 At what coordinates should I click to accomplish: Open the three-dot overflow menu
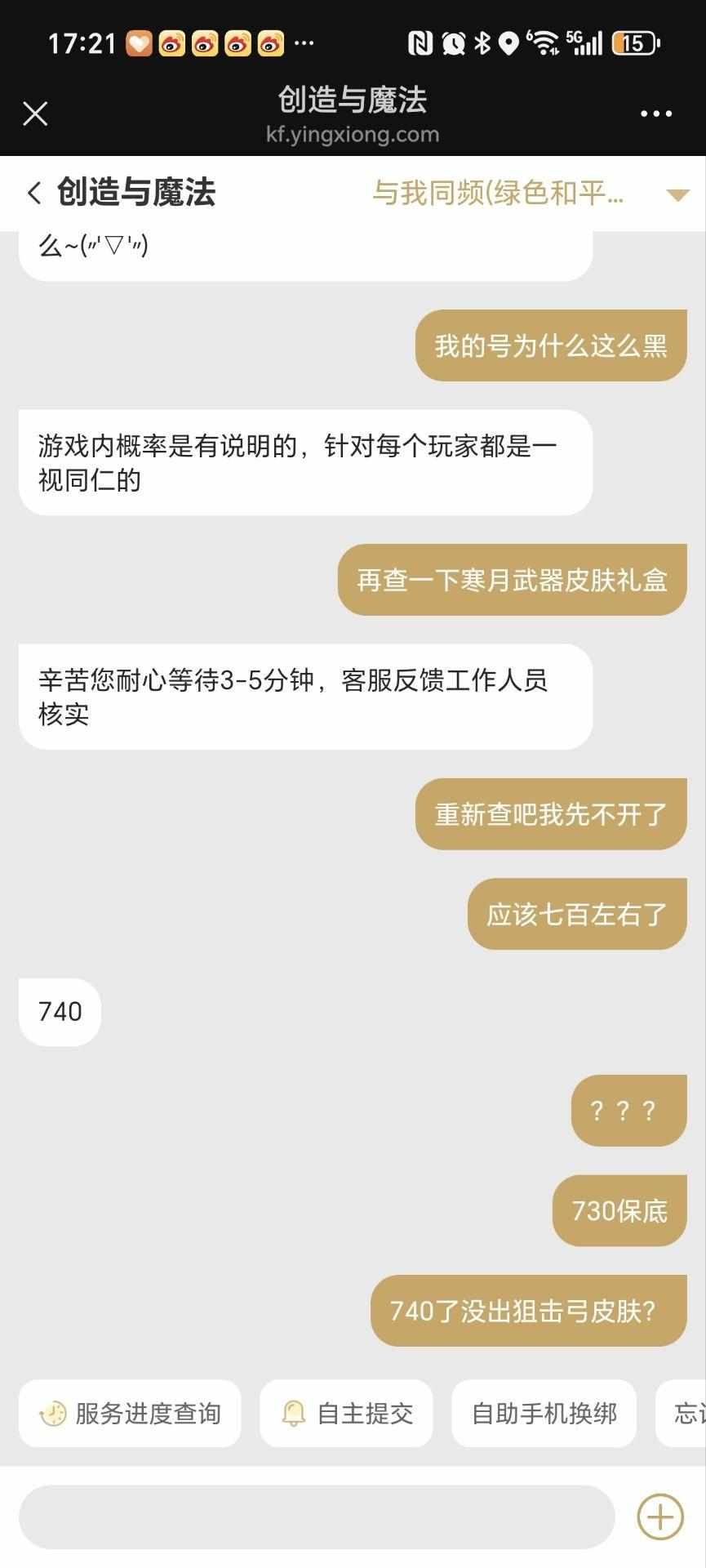(x=656, y=114)
